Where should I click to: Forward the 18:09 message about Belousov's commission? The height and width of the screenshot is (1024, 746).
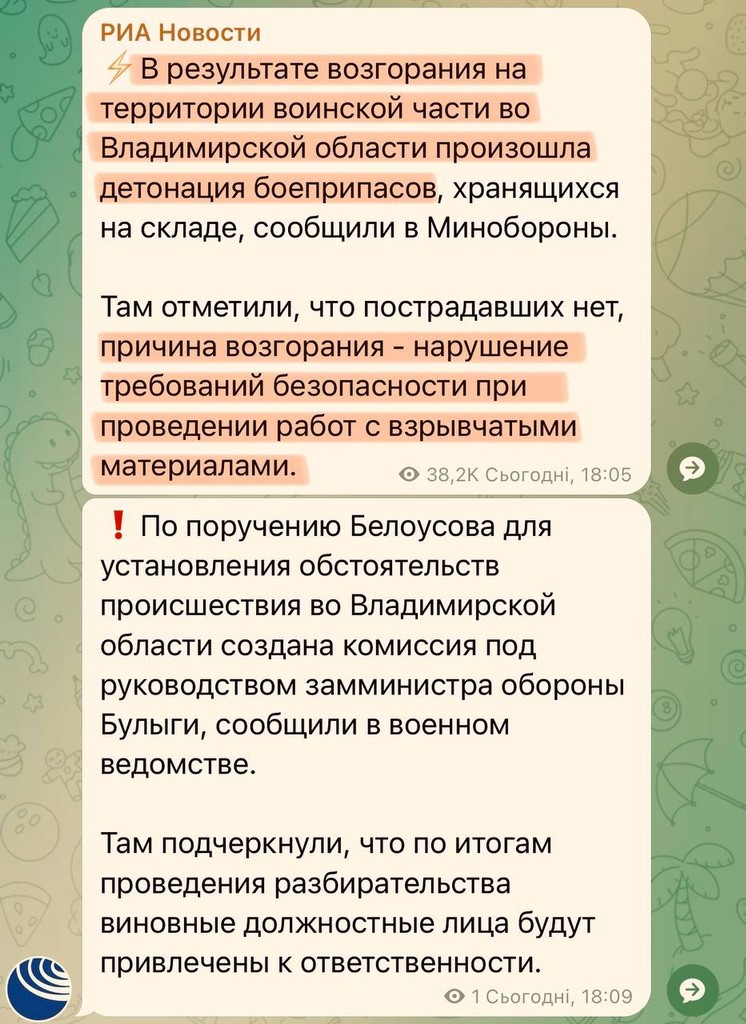(692, 990)
